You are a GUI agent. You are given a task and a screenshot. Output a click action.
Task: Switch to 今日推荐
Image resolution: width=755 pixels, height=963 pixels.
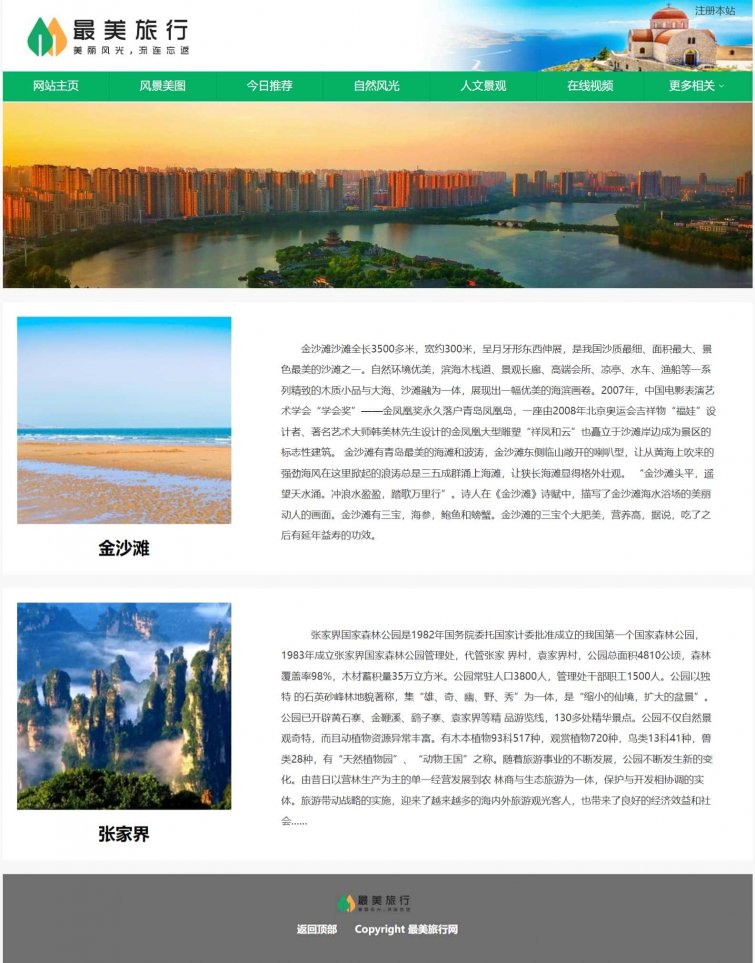tap(269, 86)
